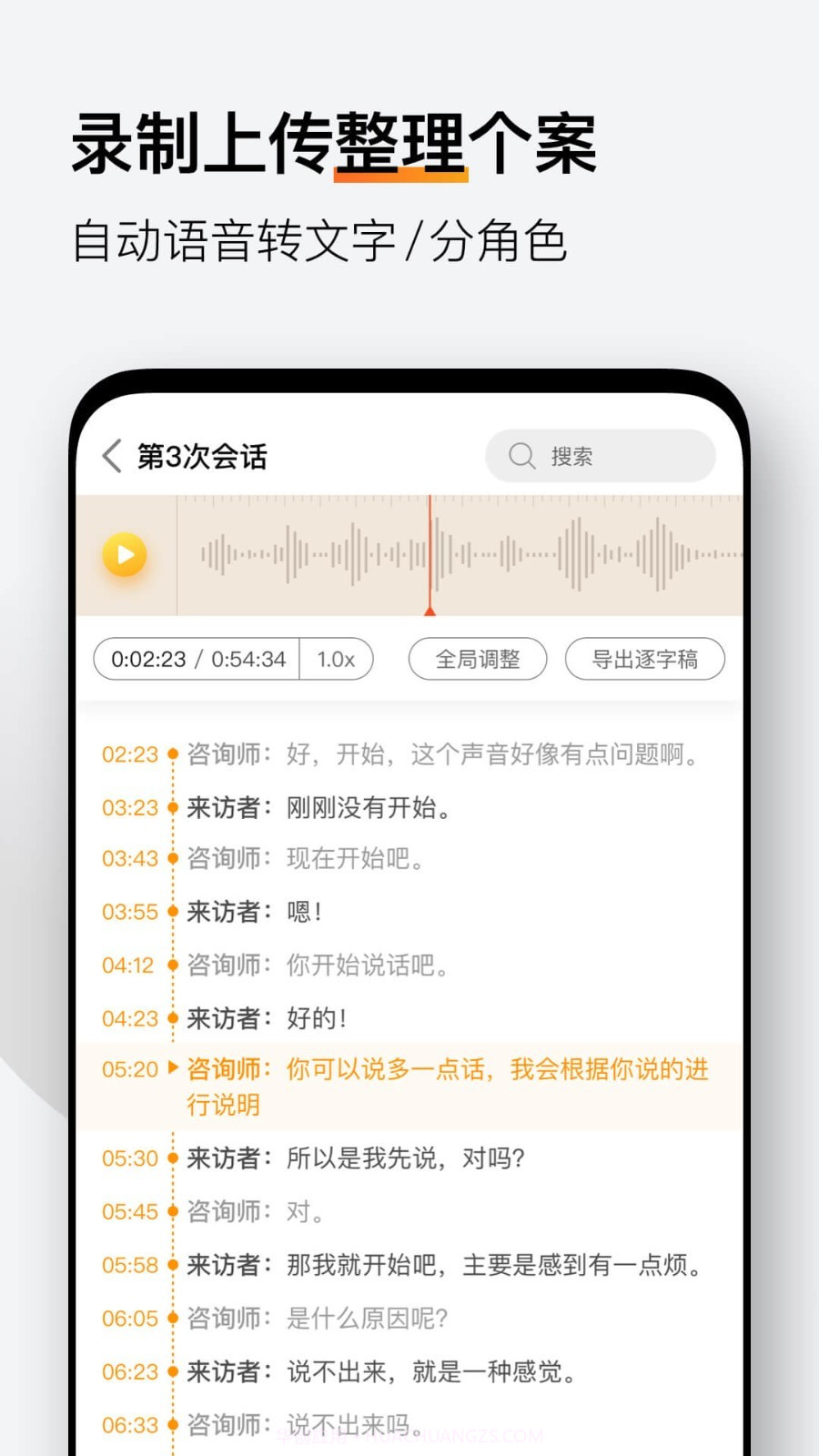Image resolution: width=819 pixels, height=1456 pixels.
Task: Click the search magnifier icon
Action: click(521, 456)
